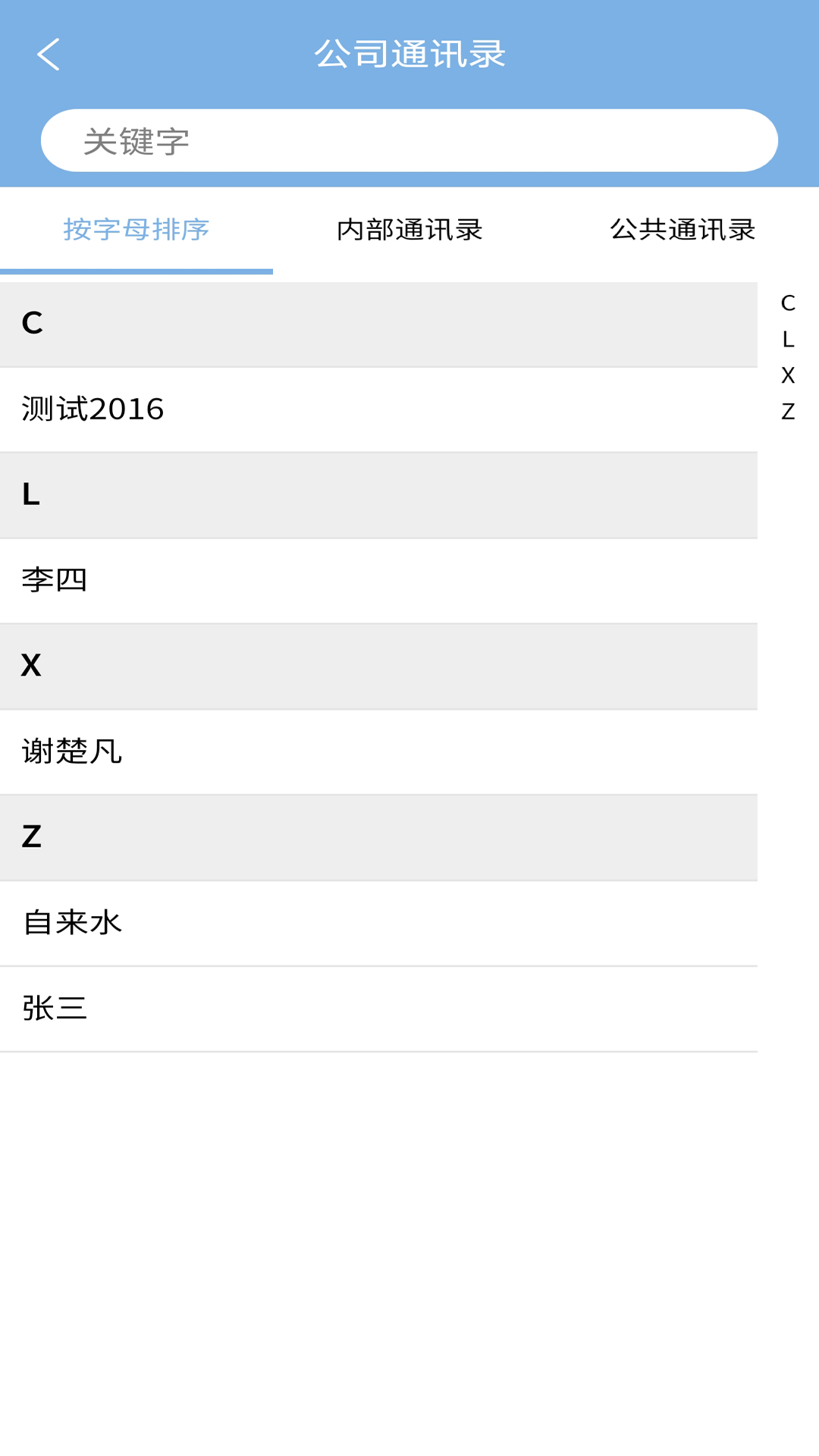Open contact 测试2016

point(378,409)
